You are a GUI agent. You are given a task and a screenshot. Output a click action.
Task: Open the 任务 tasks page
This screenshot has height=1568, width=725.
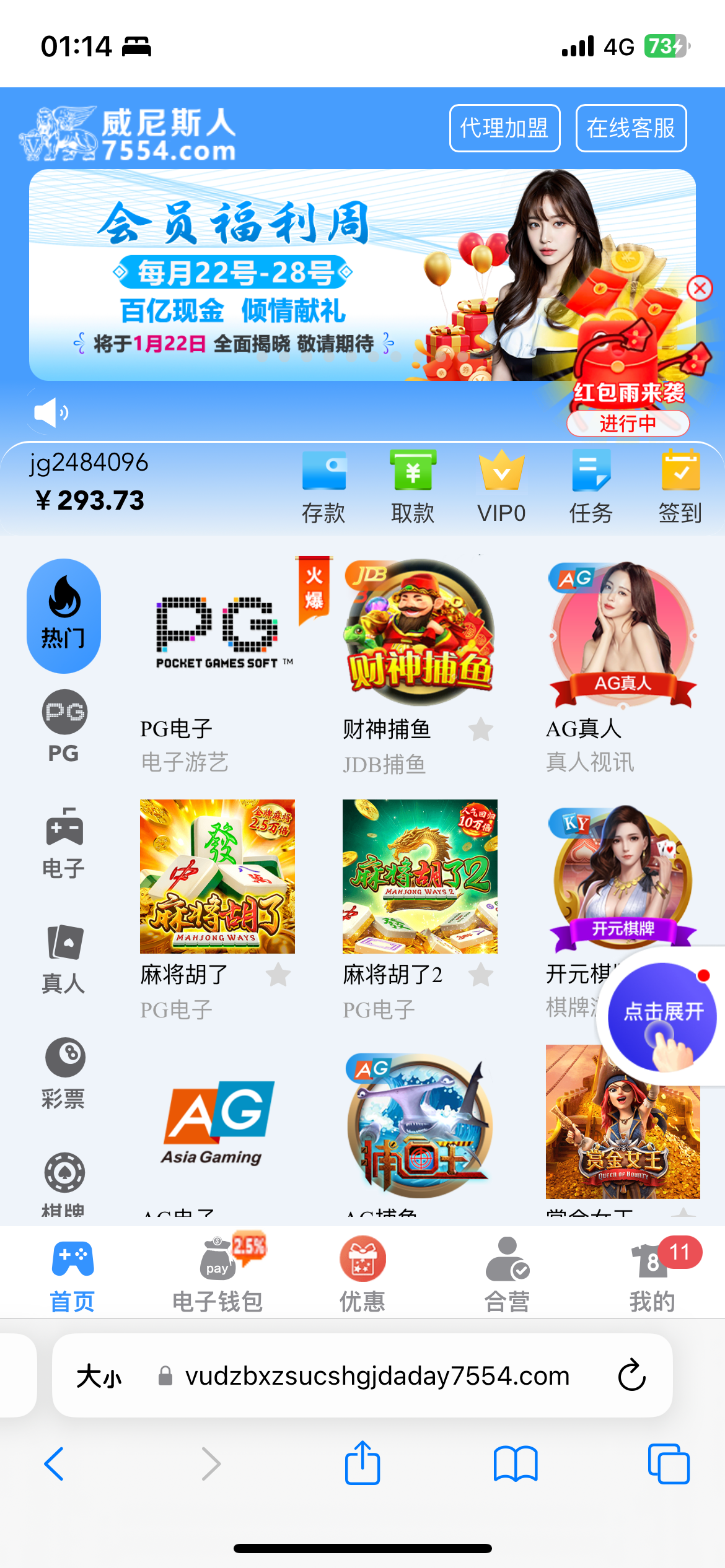591,487
